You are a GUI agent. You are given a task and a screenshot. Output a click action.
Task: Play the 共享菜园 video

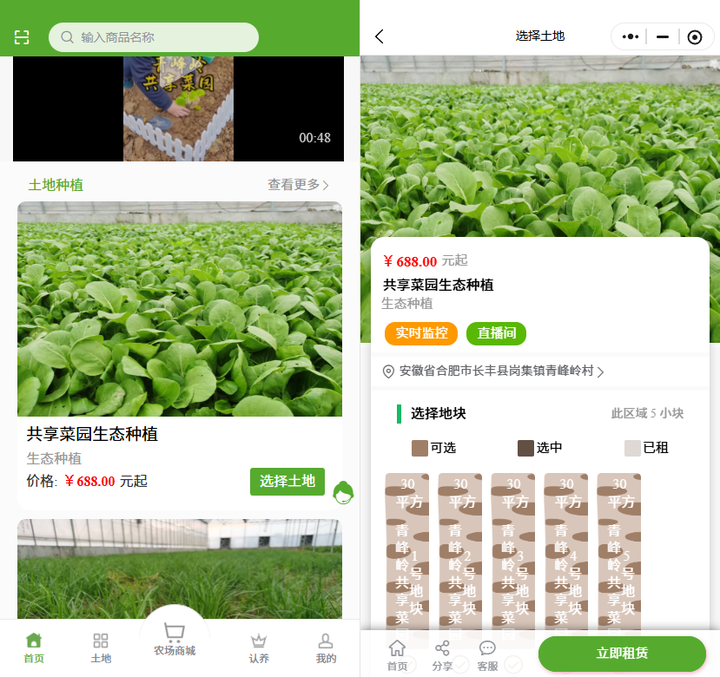tap(178, 108)
